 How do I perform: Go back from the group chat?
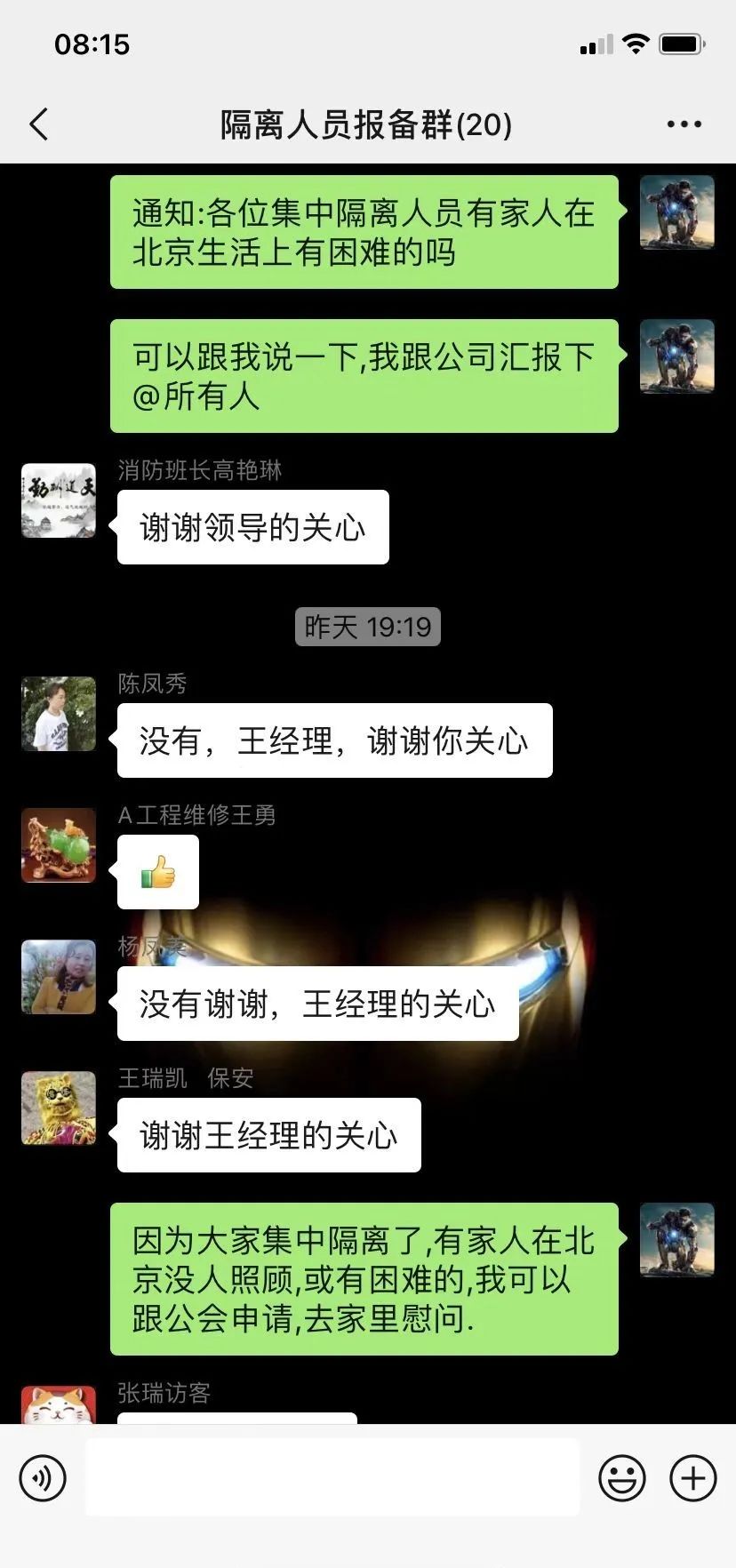coord(38,124)
